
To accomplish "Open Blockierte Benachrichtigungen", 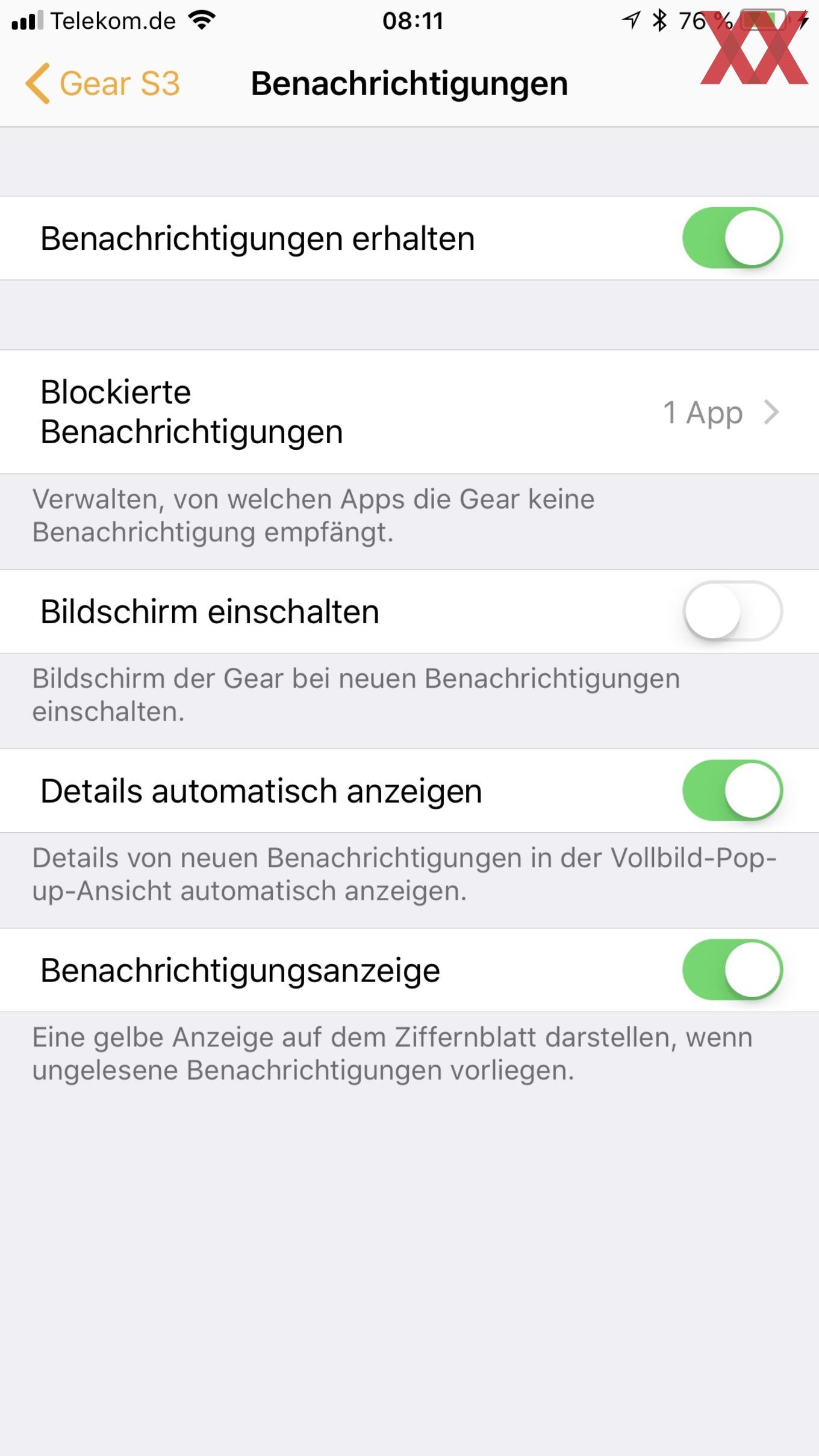I will 409,412.
